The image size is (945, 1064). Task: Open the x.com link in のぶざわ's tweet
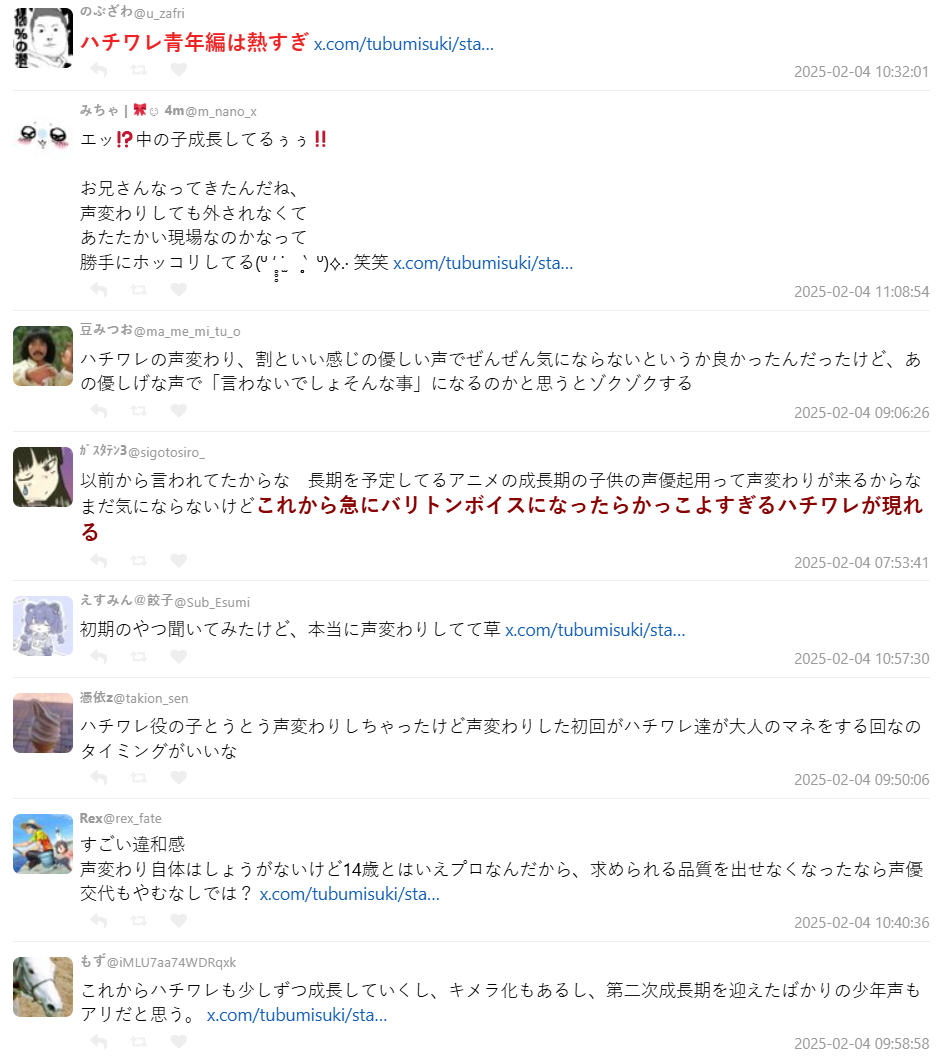coord(403,44)
